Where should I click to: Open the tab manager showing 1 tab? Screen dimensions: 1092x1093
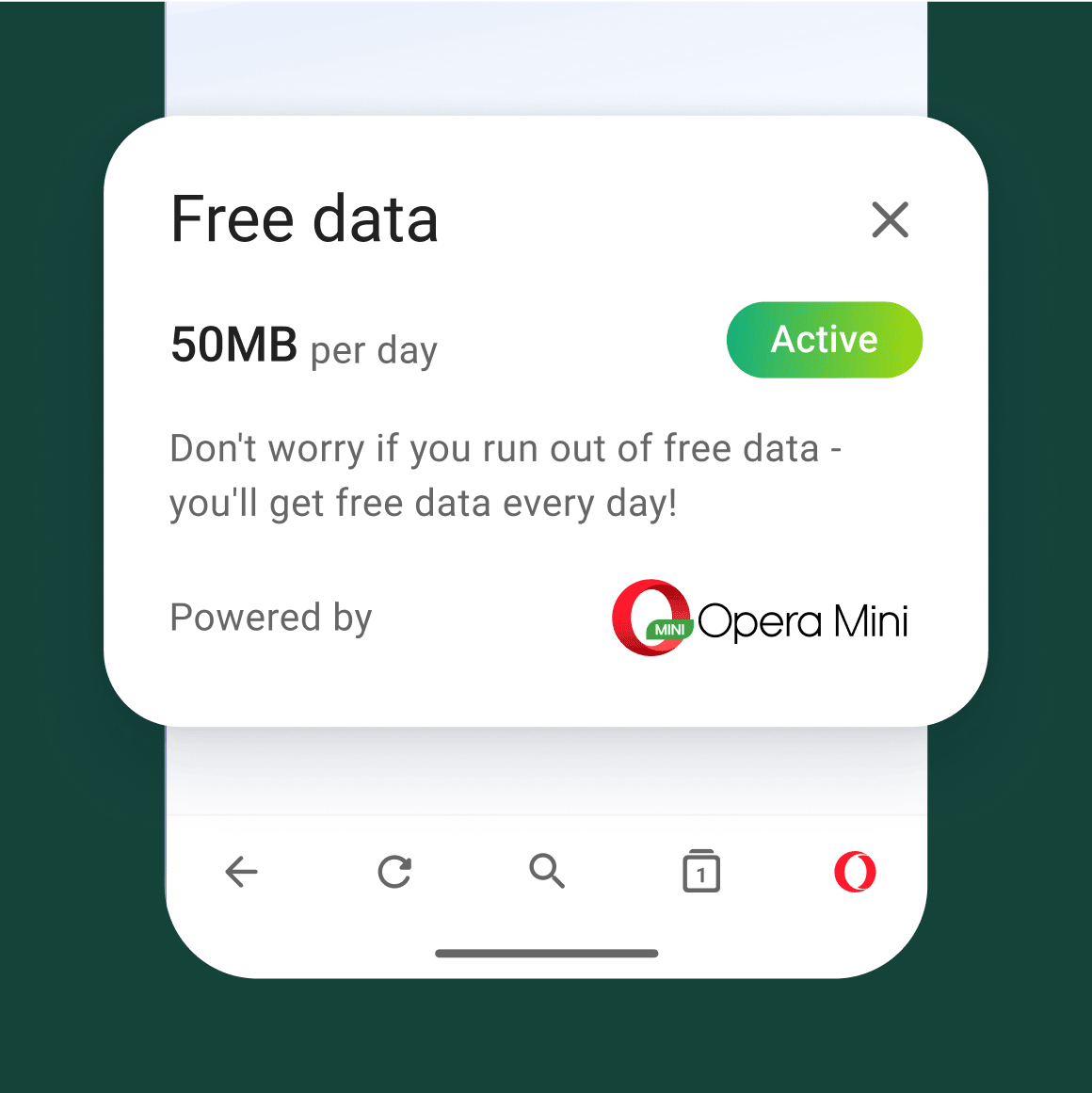click(700, 872)
